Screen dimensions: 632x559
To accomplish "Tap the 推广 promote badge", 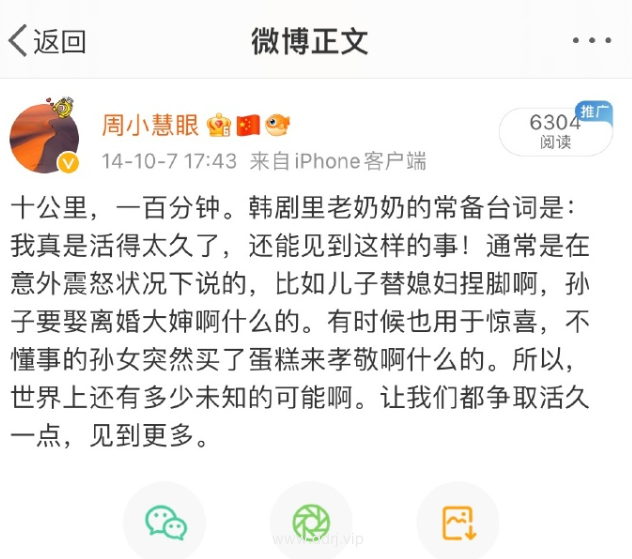I will (593, 111).
